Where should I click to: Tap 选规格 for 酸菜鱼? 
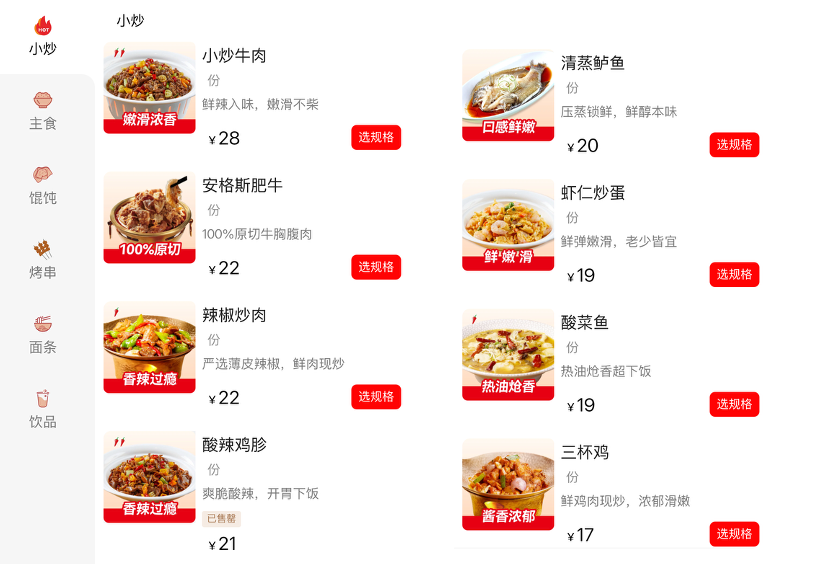pos(734,404)
